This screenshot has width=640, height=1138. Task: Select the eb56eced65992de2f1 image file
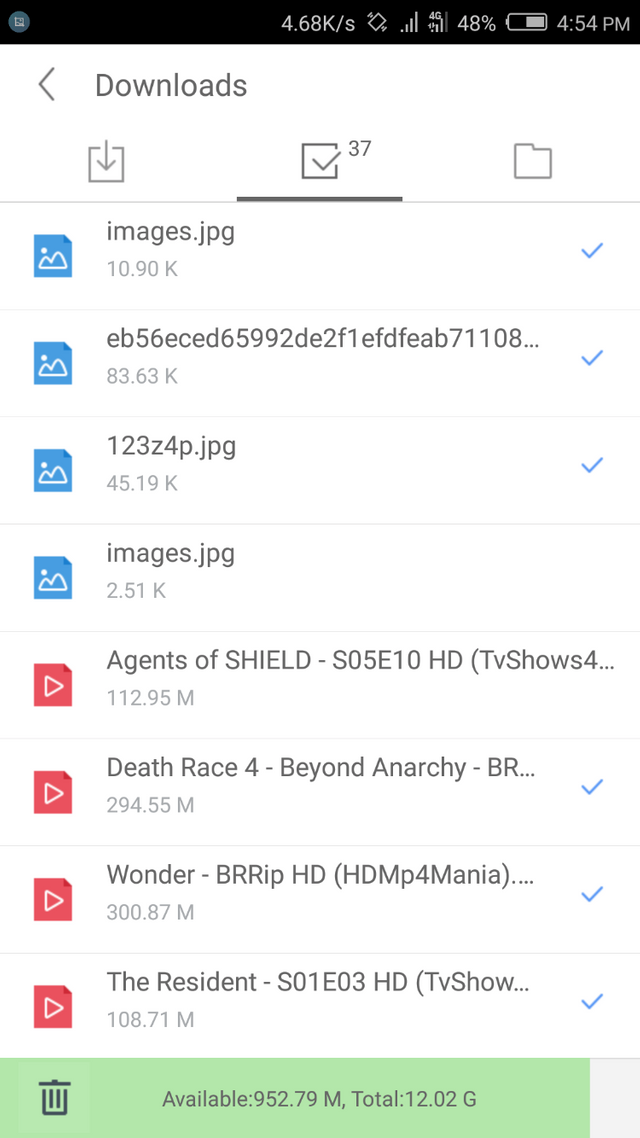click(592, 357)
